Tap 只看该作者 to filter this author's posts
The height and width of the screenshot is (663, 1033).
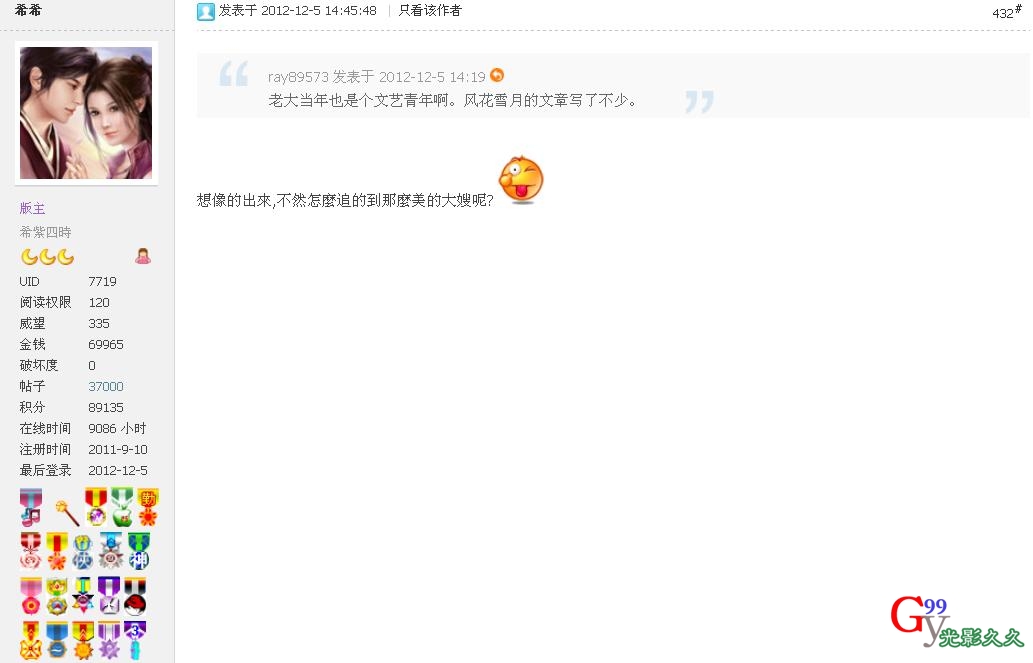coord(430,11)
